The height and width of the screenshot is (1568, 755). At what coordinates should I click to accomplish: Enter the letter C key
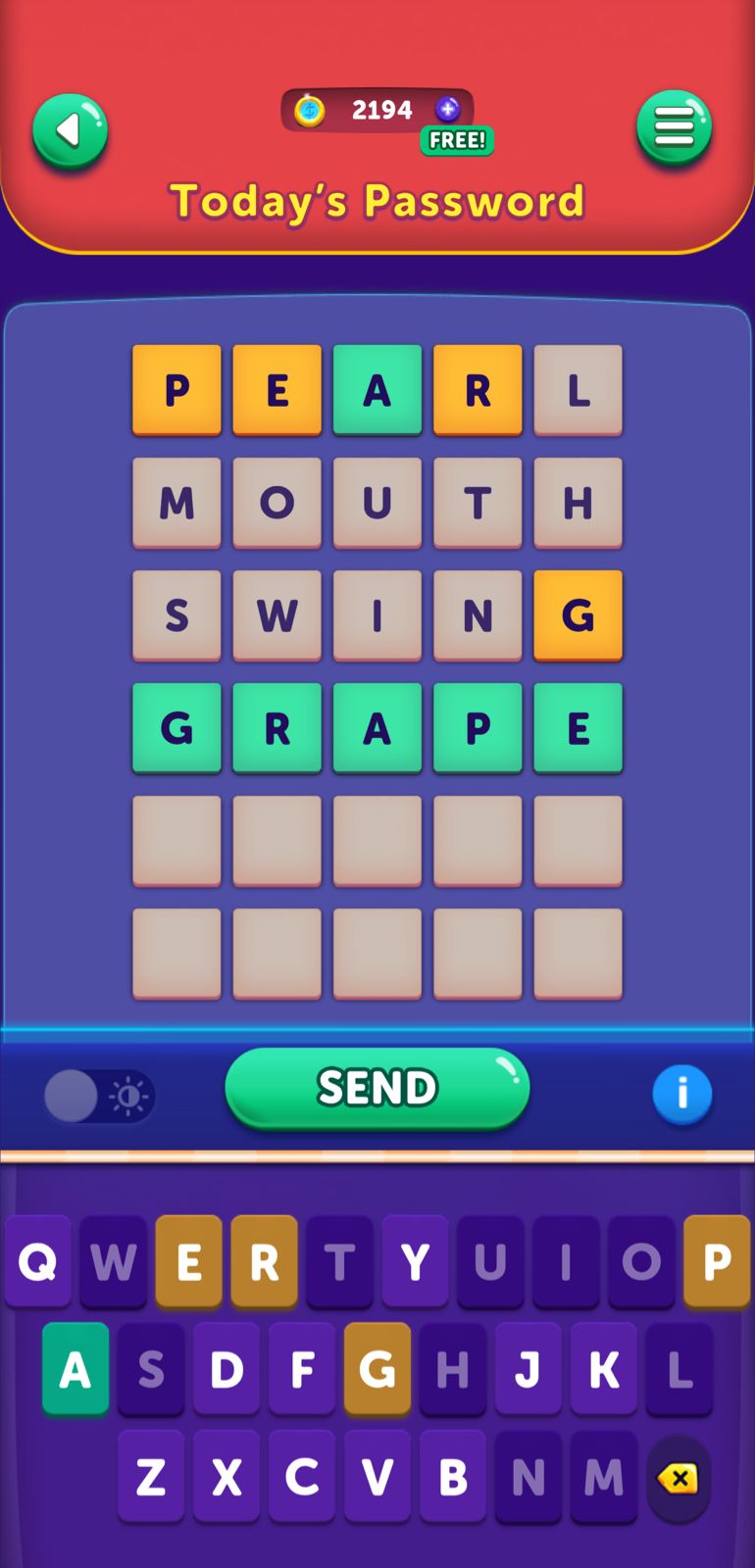302,1476
